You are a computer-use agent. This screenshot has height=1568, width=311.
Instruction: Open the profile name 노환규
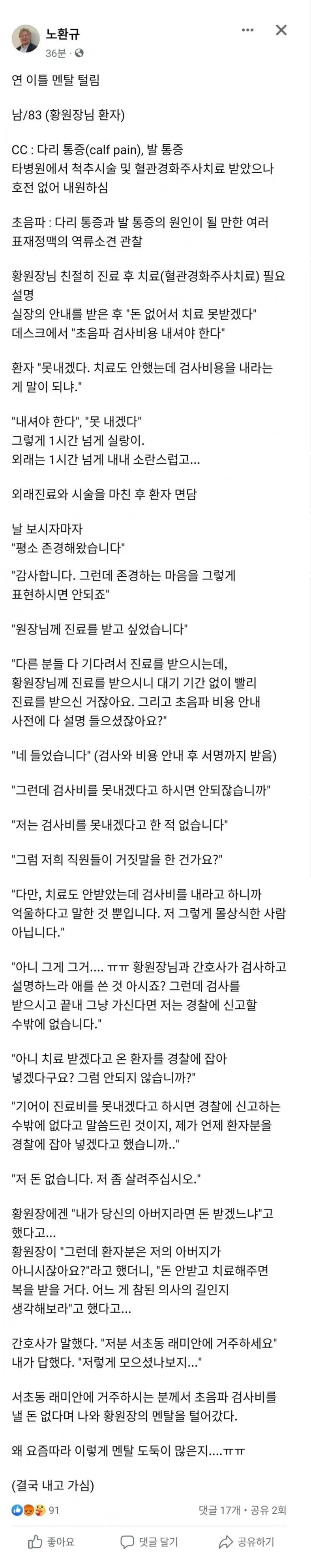[x=63, y=34]
